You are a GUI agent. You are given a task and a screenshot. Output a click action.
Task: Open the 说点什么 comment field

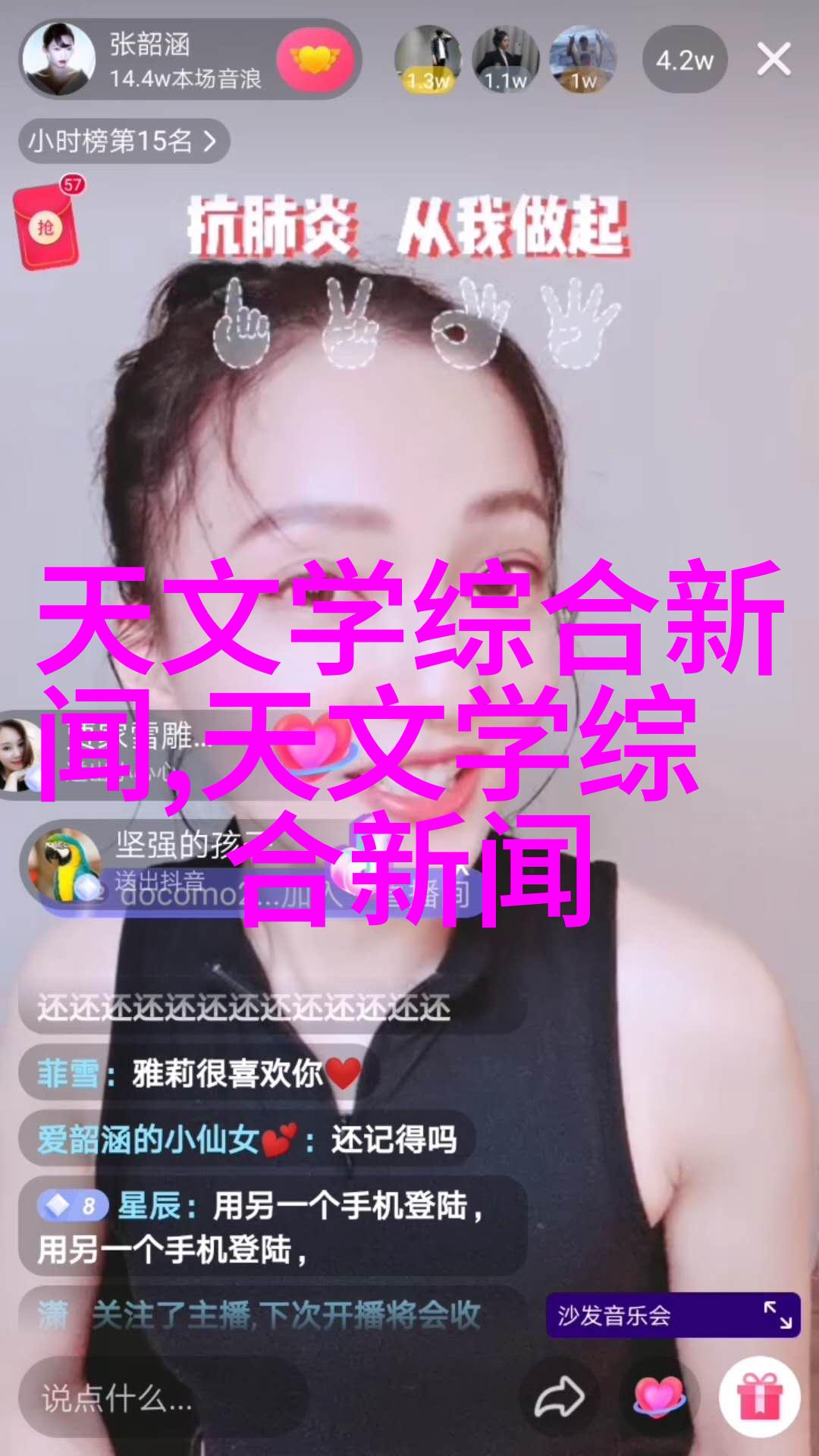pos(163,1398)
